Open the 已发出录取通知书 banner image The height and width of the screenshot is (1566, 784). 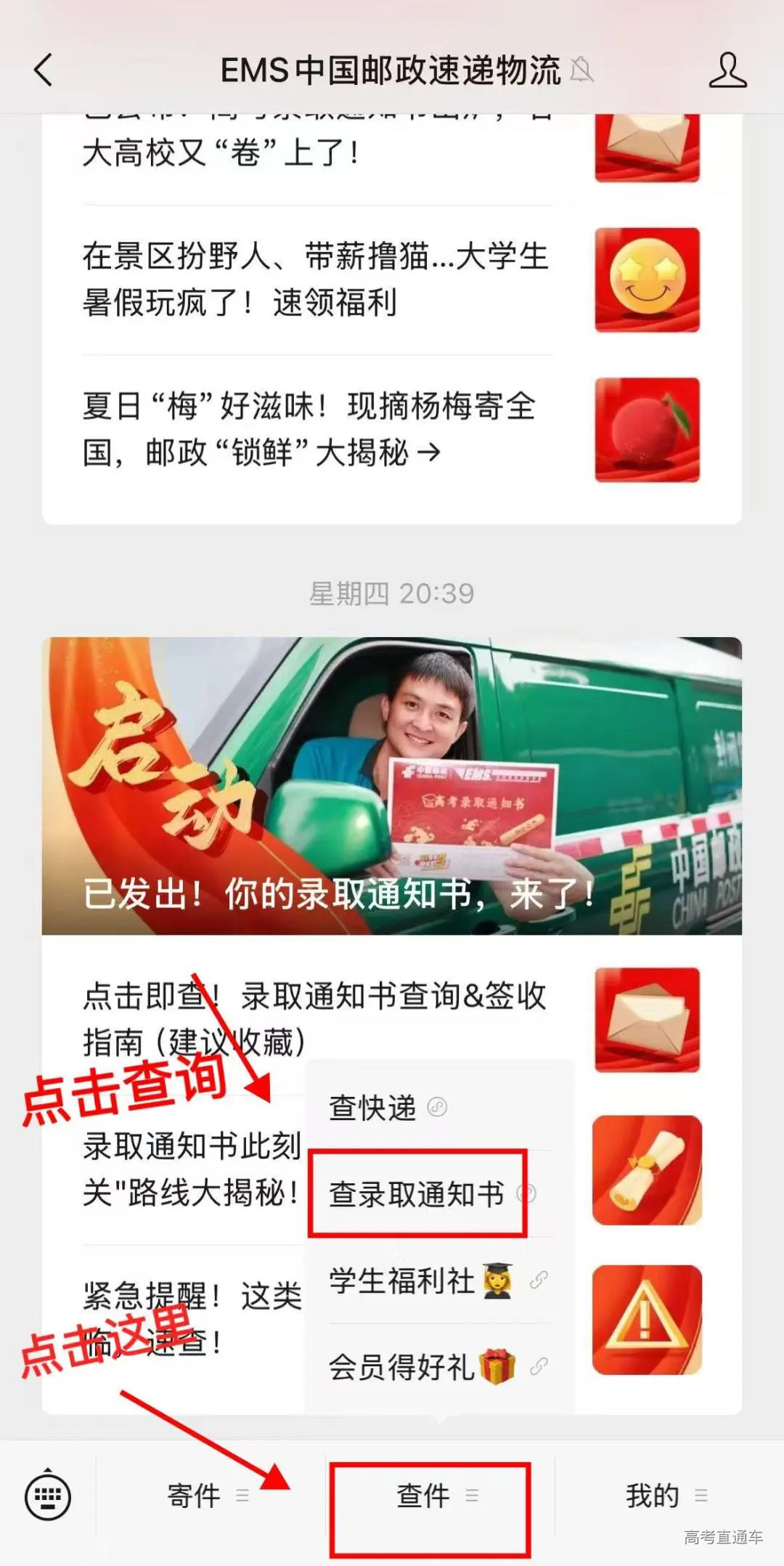(x=392, y=784)
